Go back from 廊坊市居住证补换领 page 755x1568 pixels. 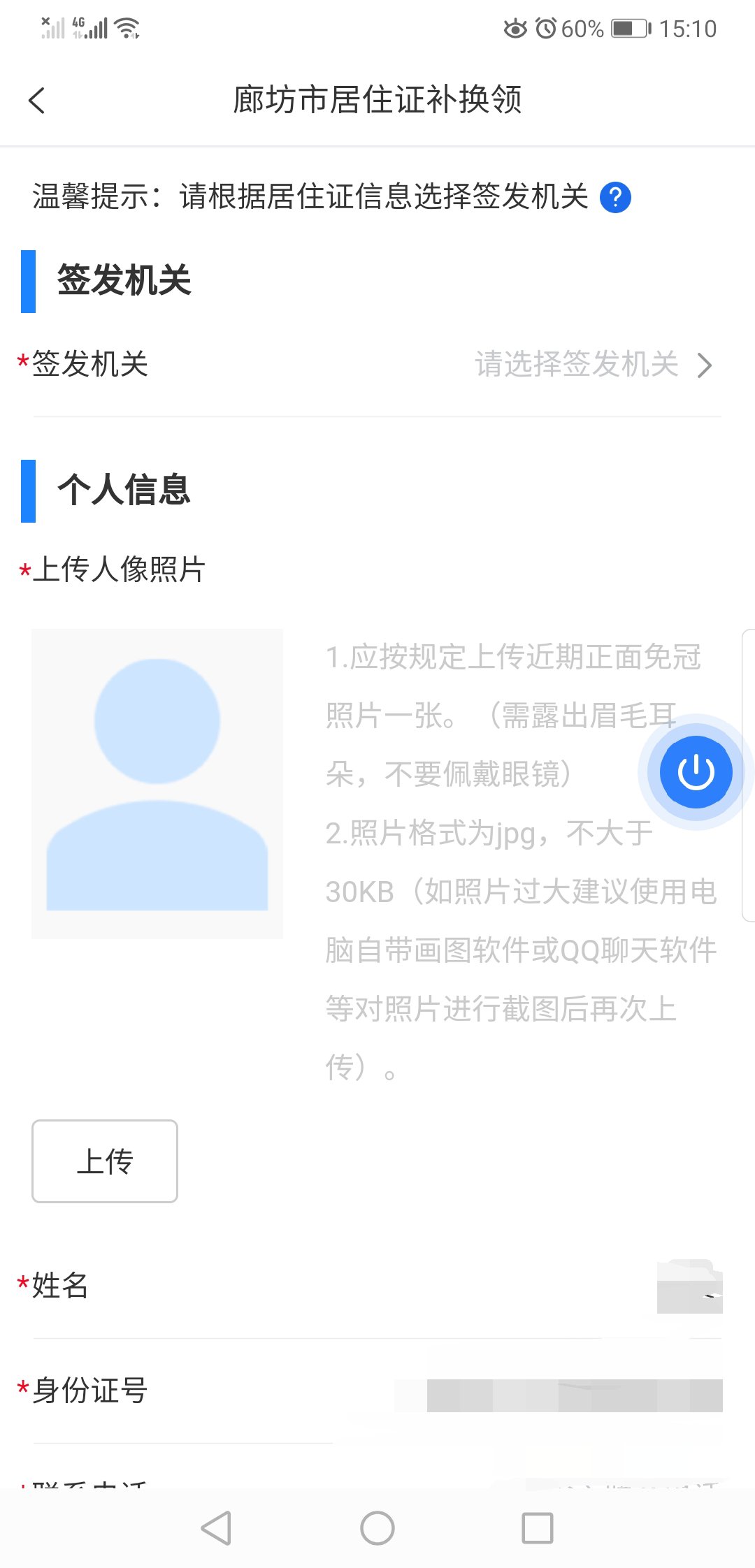[38, 100]
